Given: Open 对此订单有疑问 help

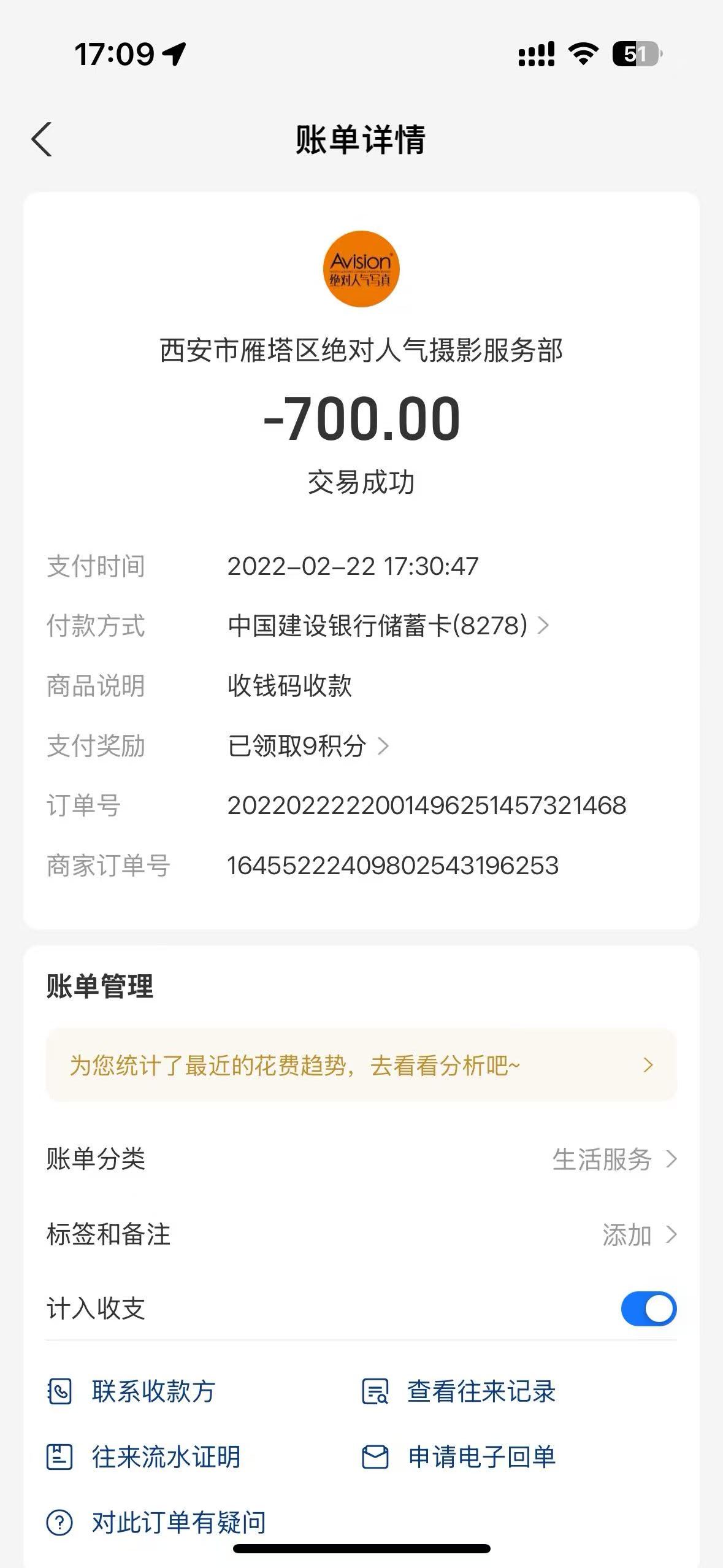Looking at the screenshot, I should (156, 1522).
